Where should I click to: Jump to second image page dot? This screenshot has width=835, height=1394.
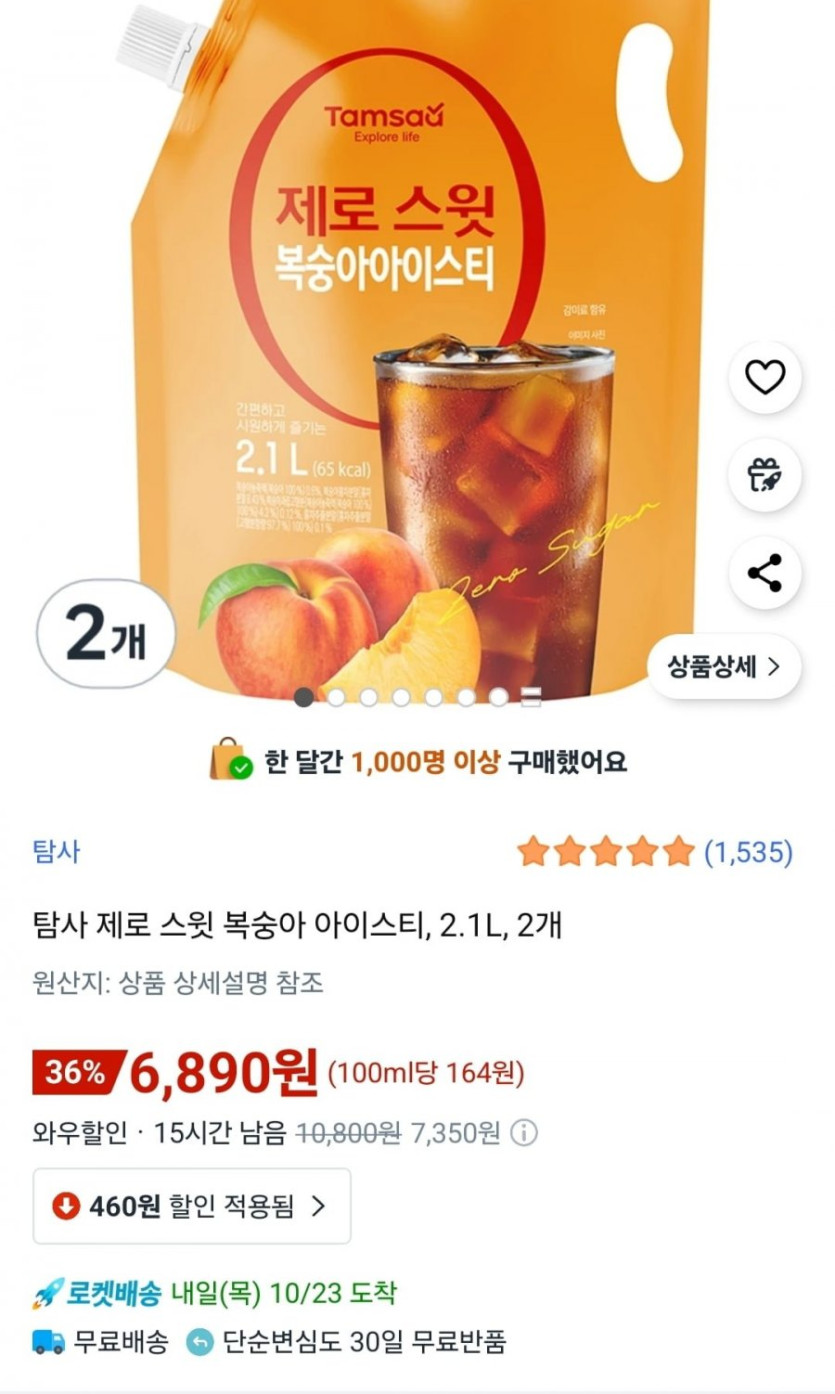pyautogui.click(x=337, y=697)
